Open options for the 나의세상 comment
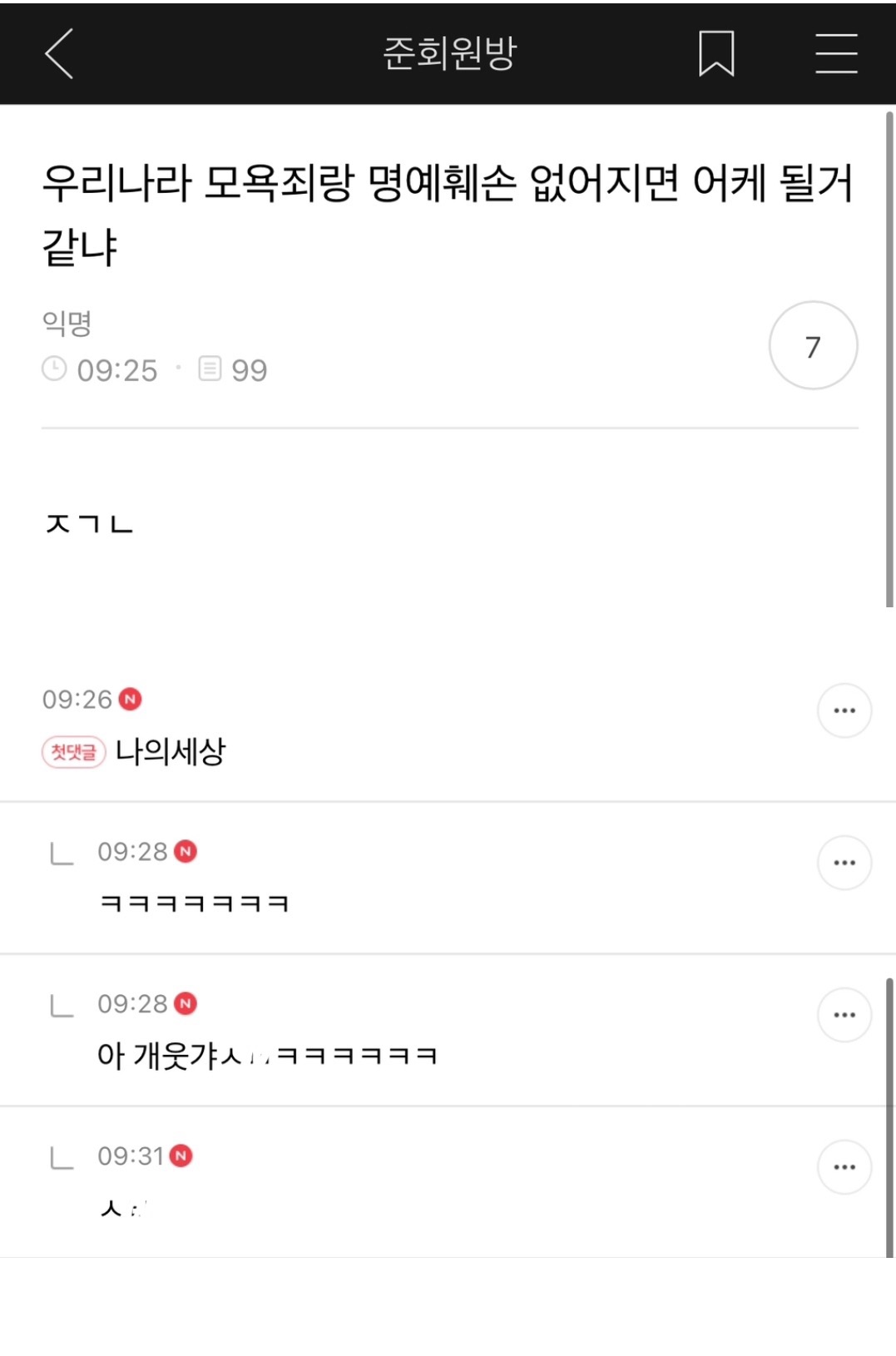 coord(844,710)
